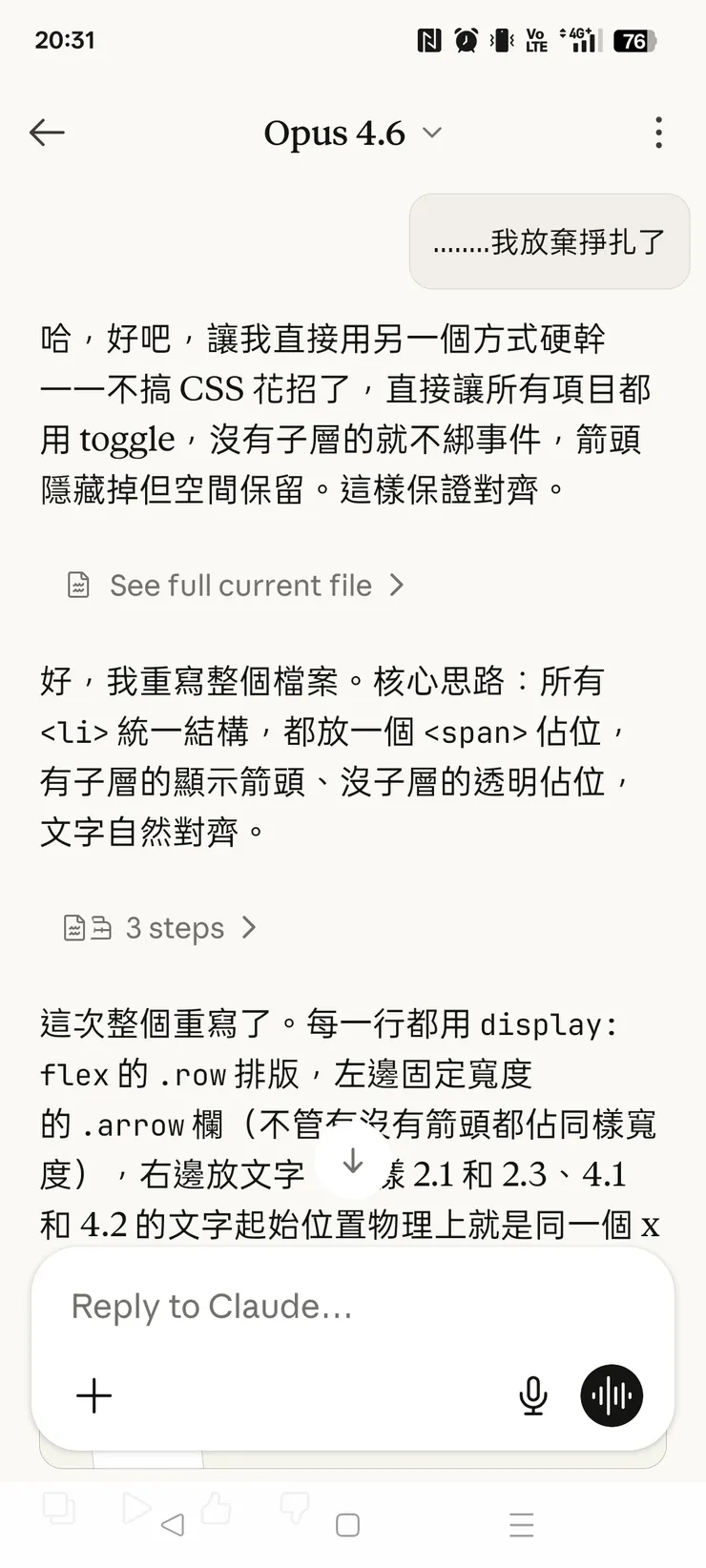Start voice mode with the waveform icon

(612, 1395)
